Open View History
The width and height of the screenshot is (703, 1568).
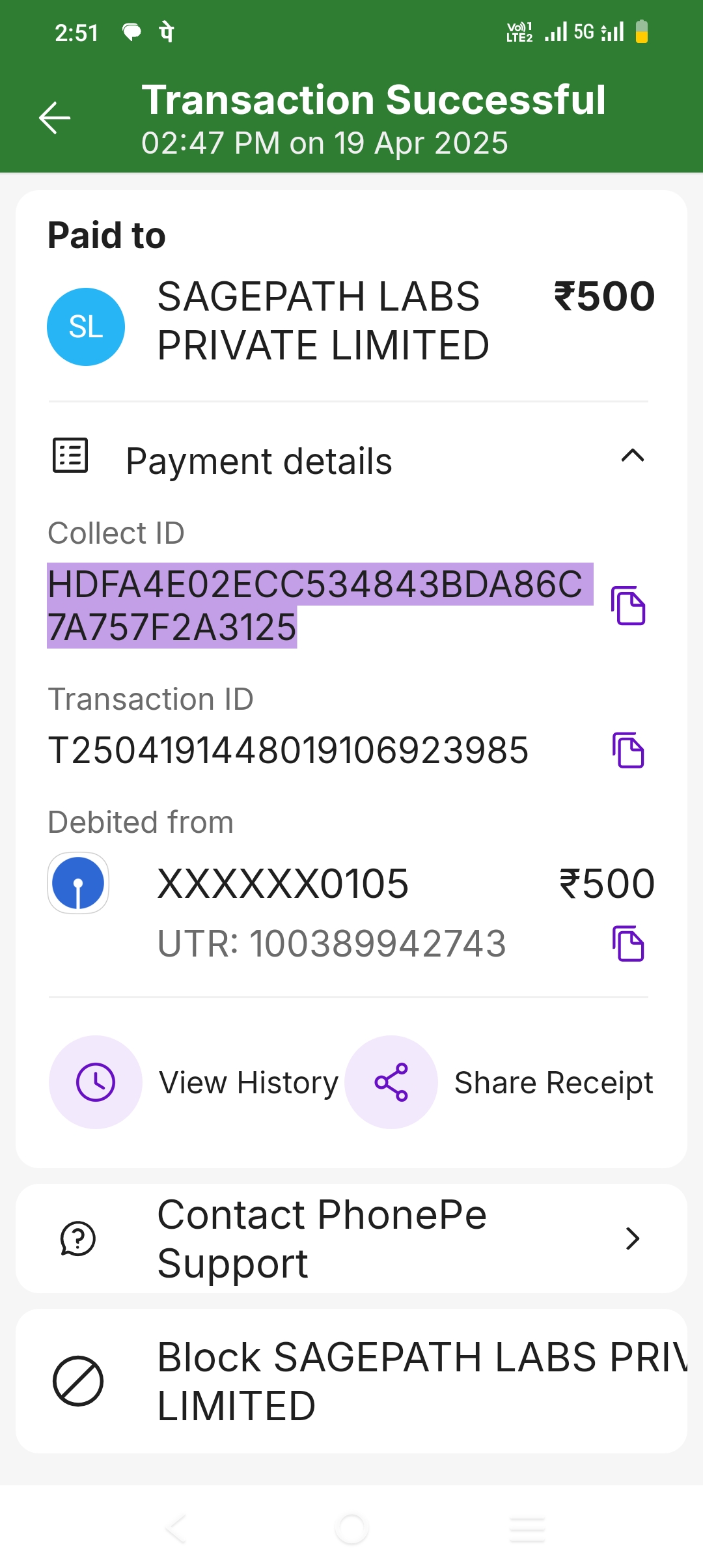click(96, 1082)
